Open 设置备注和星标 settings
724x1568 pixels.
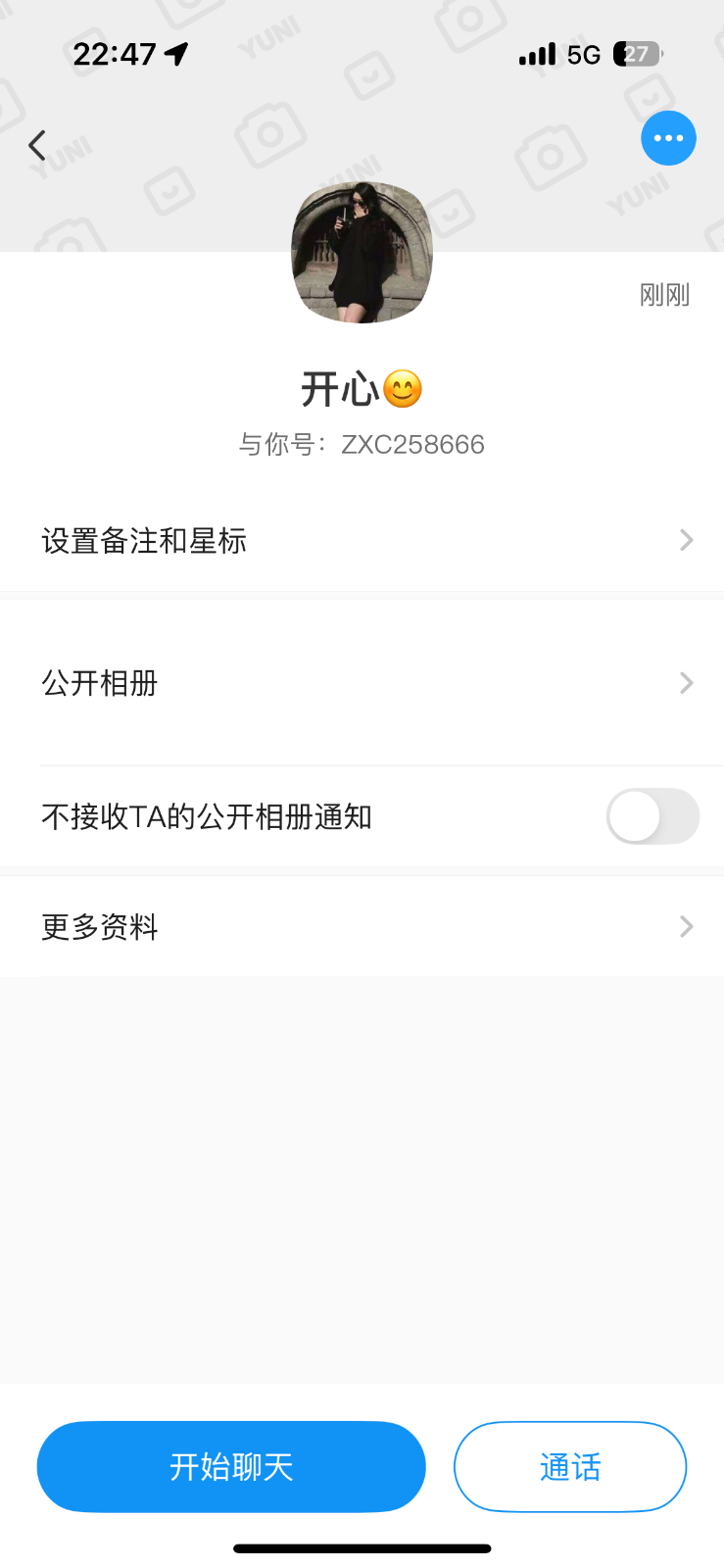coord(362,540)
